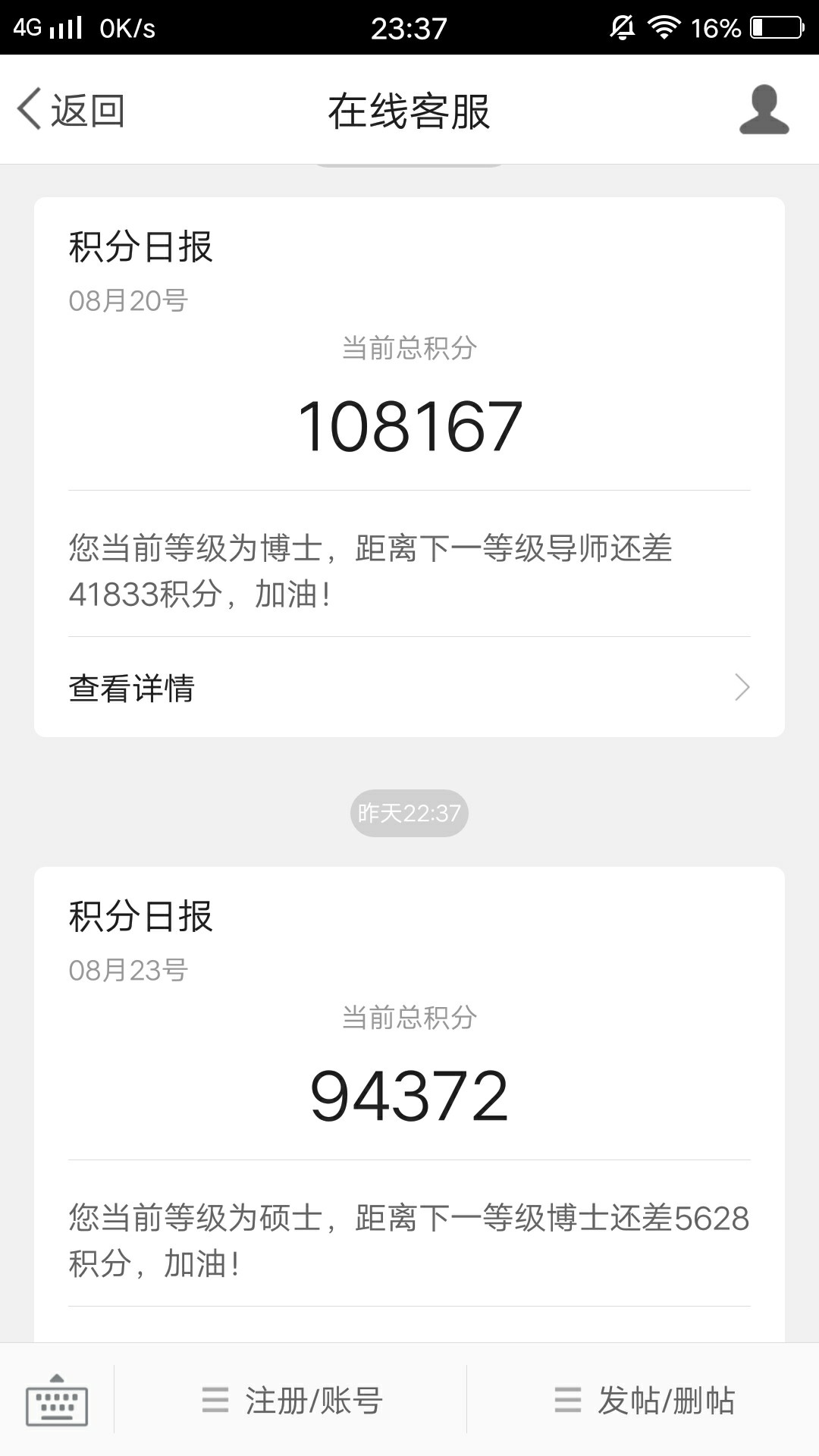Image resolution: width=819 pixels, height=1456 pixels.
Task: Open the 08月23号 积分日报 card
Action: coord(409,1104)
